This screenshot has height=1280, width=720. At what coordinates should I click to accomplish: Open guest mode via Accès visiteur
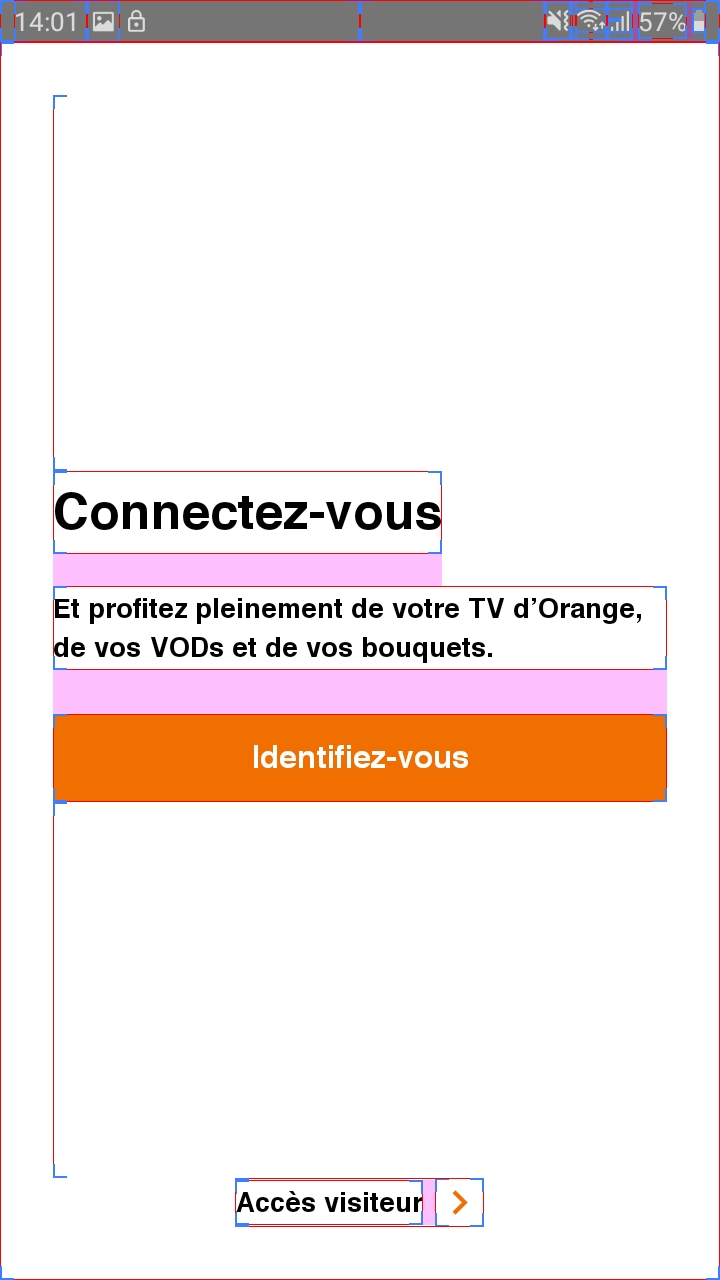click(328, 1203)
